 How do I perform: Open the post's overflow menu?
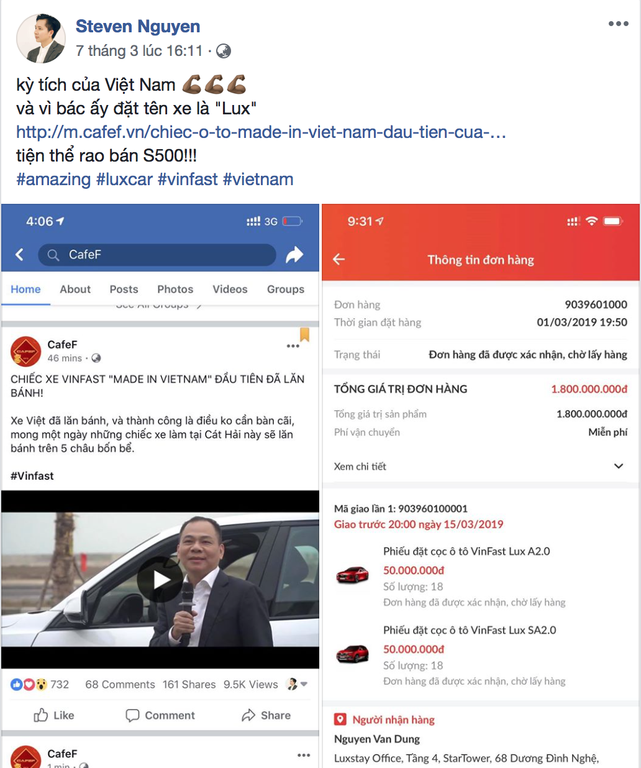[618, 24]
